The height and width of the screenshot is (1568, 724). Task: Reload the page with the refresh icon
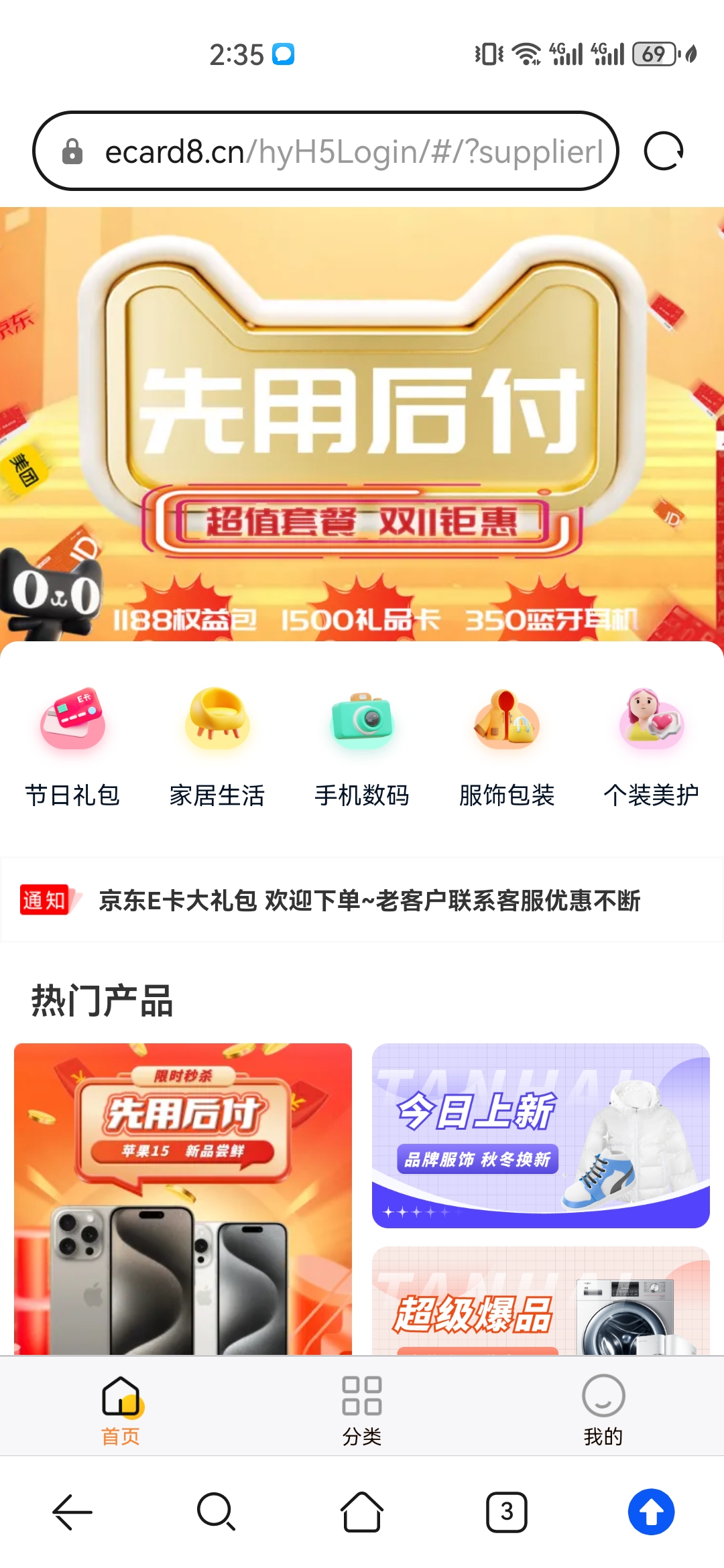[664, 151]
